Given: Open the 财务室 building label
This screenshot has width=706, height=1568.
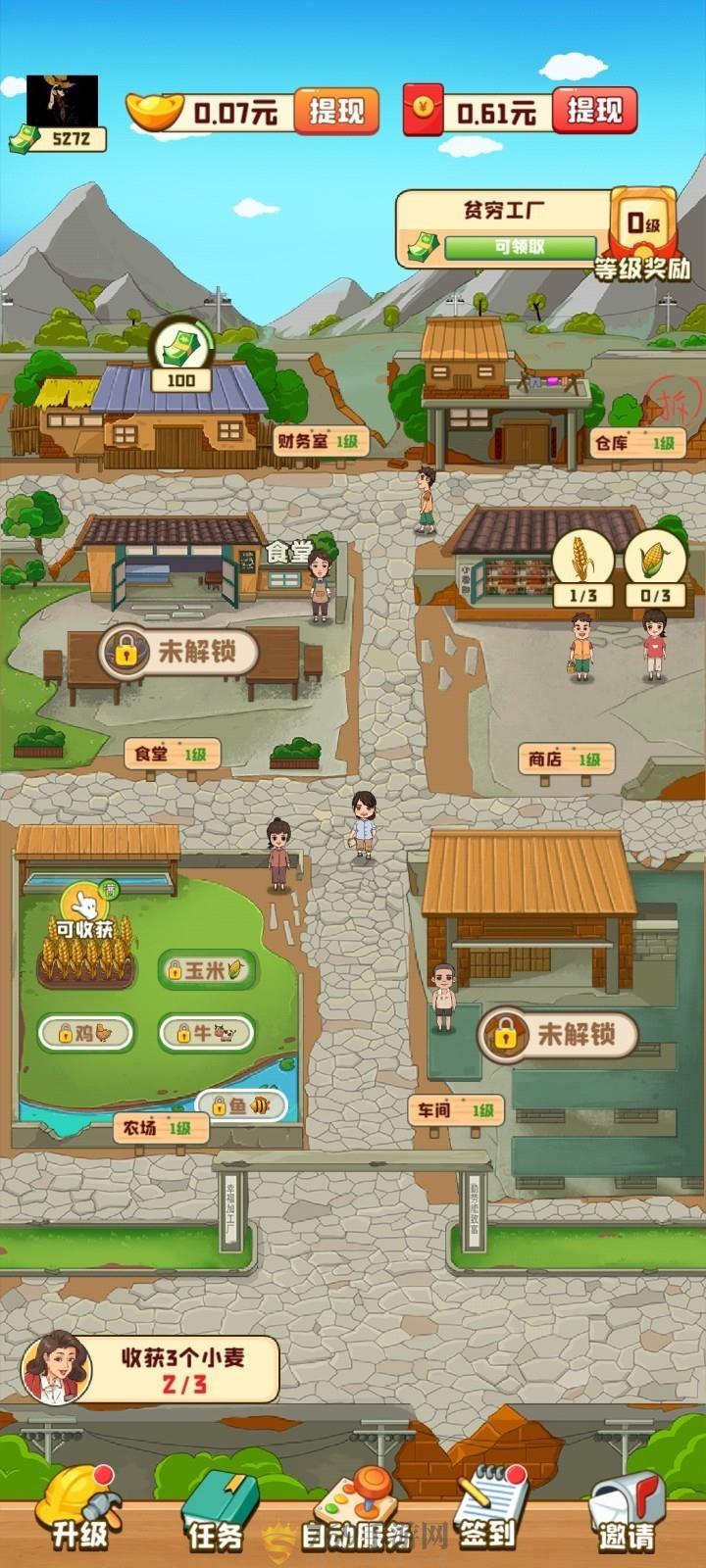Looking at the screenshot, I should click(317, 441).
